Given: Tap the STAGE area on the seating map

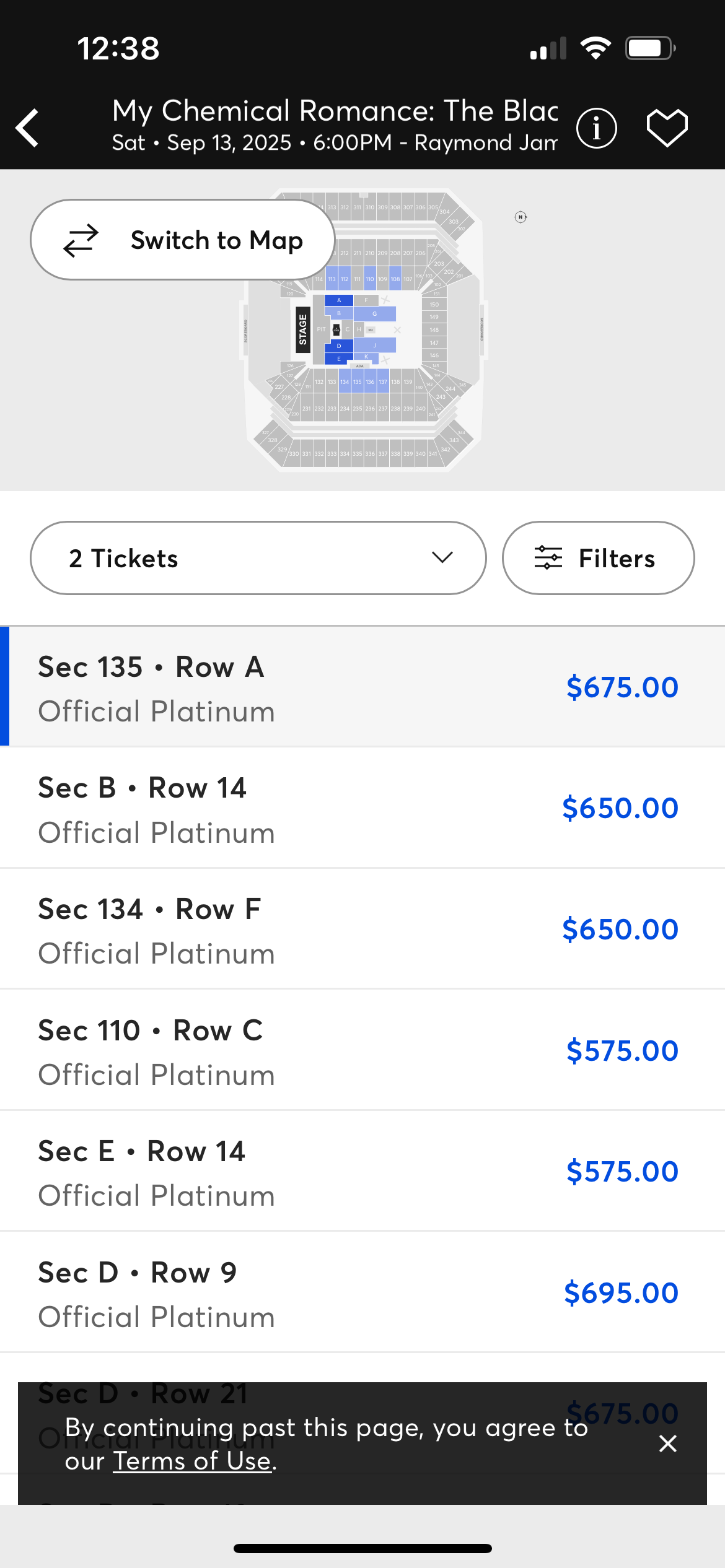Looking at the screenshot, I should point(302,329).
